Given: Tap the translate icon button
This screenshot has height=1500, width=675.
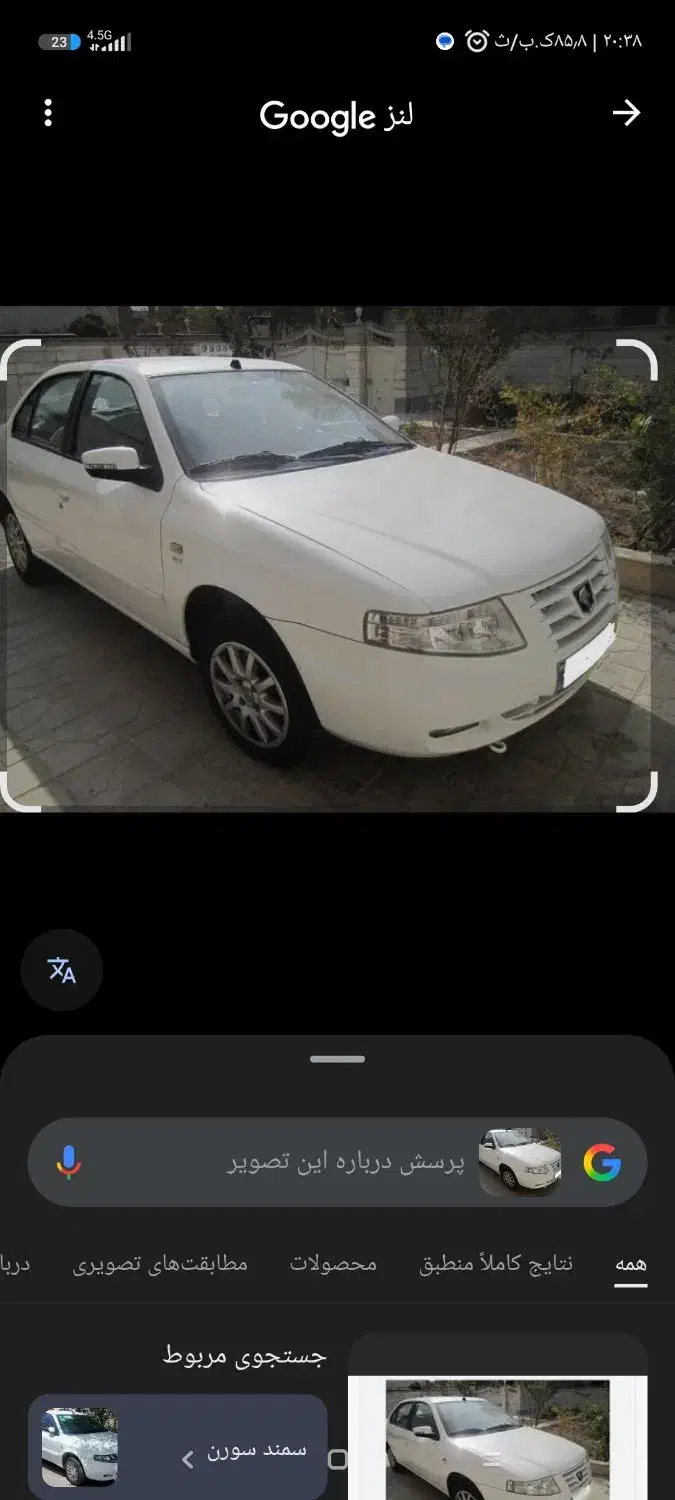Looking at the screenshot, I should pos(62,970).
